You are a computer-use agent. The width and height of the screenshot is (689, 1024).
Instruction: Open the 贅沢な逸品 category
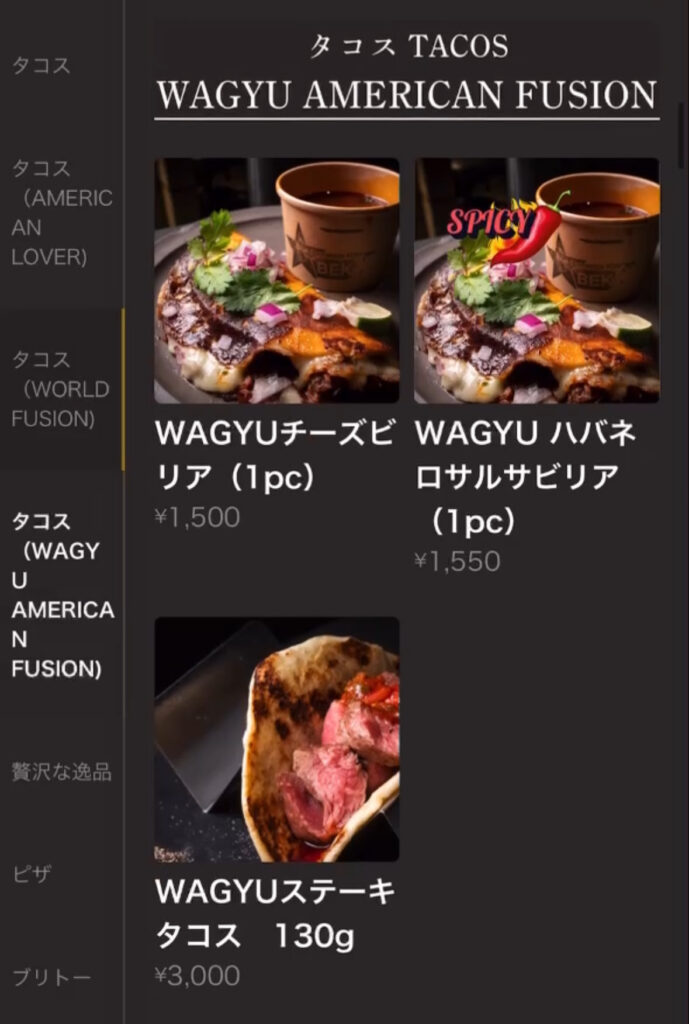61,772
